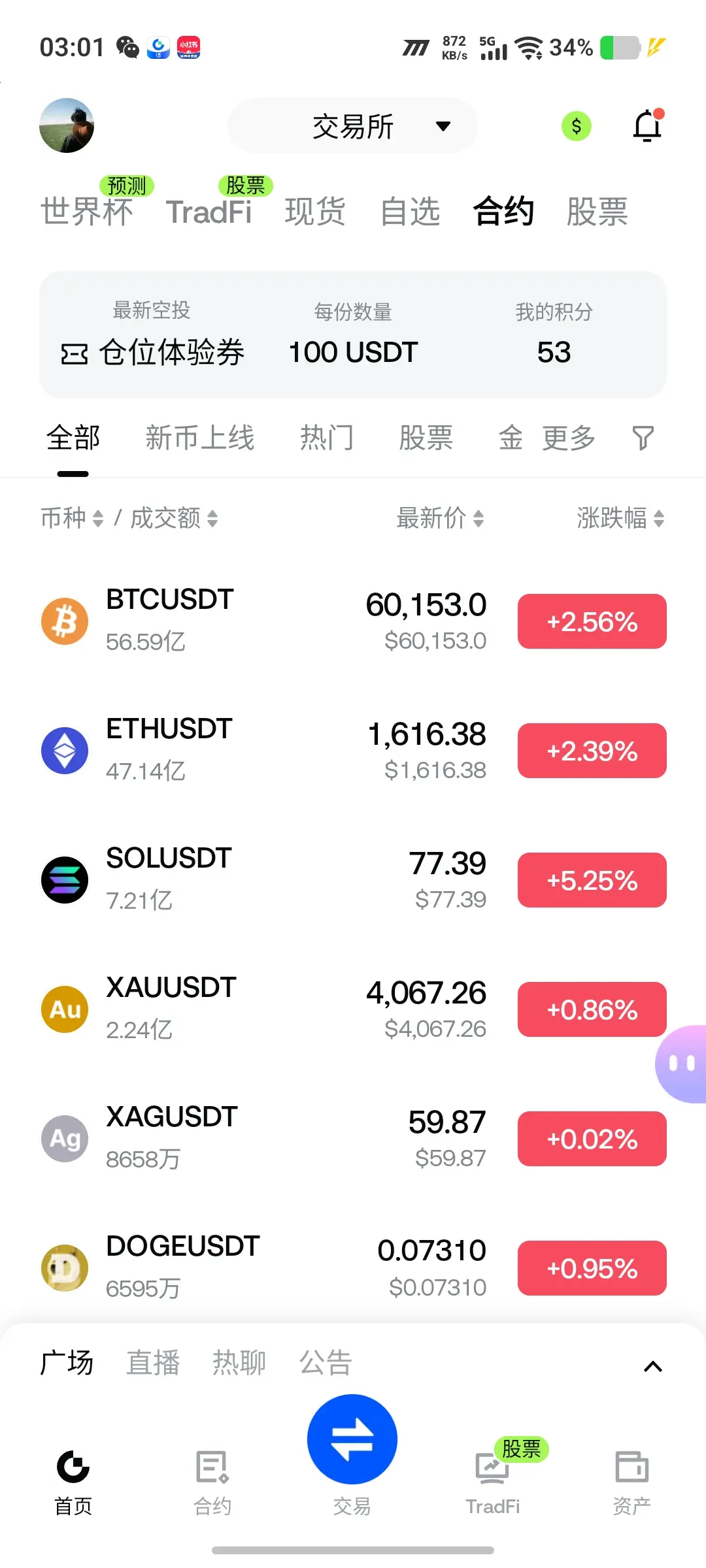The image size is (706, 1568).
Task: Expand the 交易所 dropdown
Action: (x=353, y=126)
